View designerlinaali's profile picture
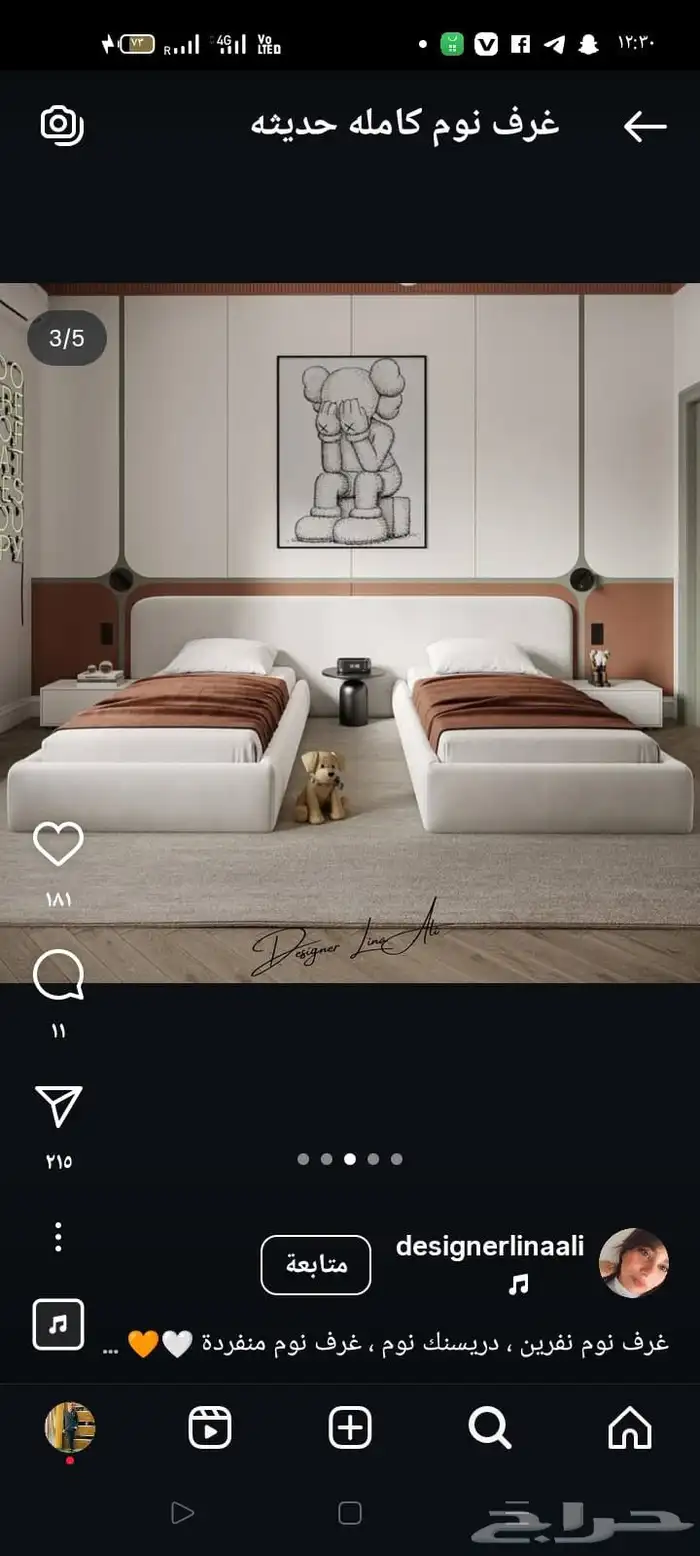 click(x=633, y=1263)
